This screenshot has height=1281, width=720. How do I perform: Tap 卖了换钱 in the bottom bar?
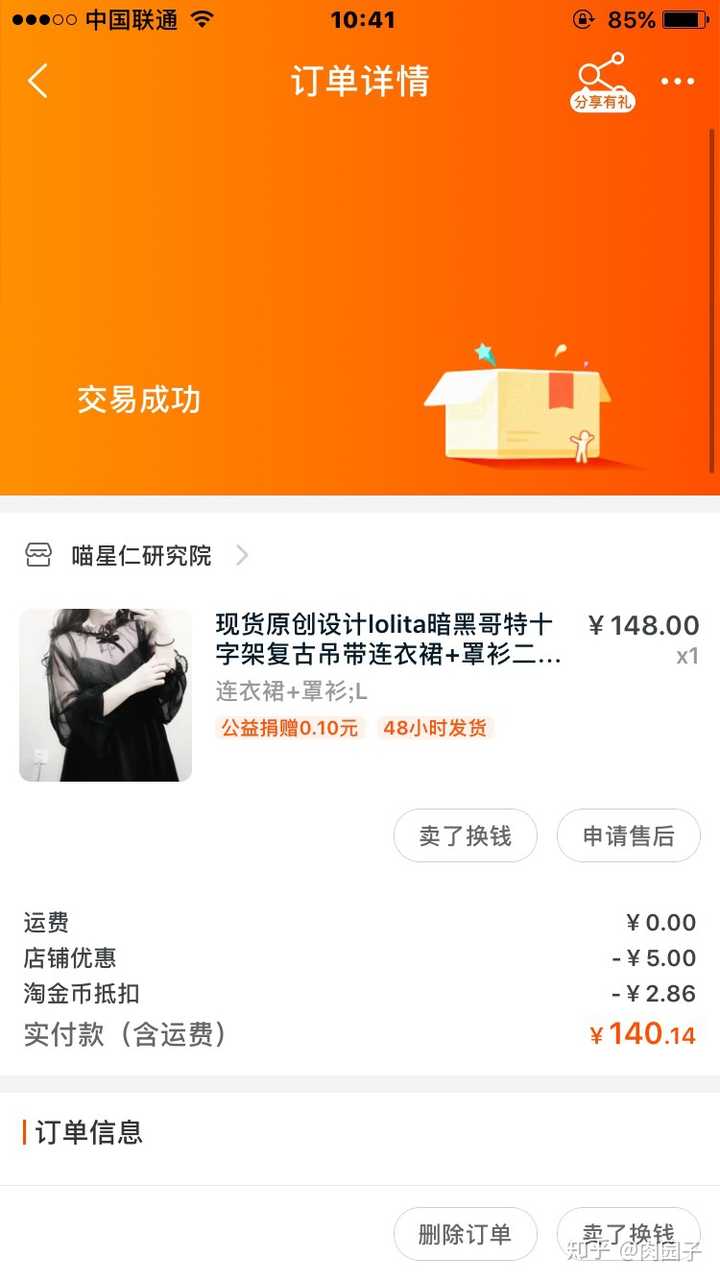(628, 1234)
